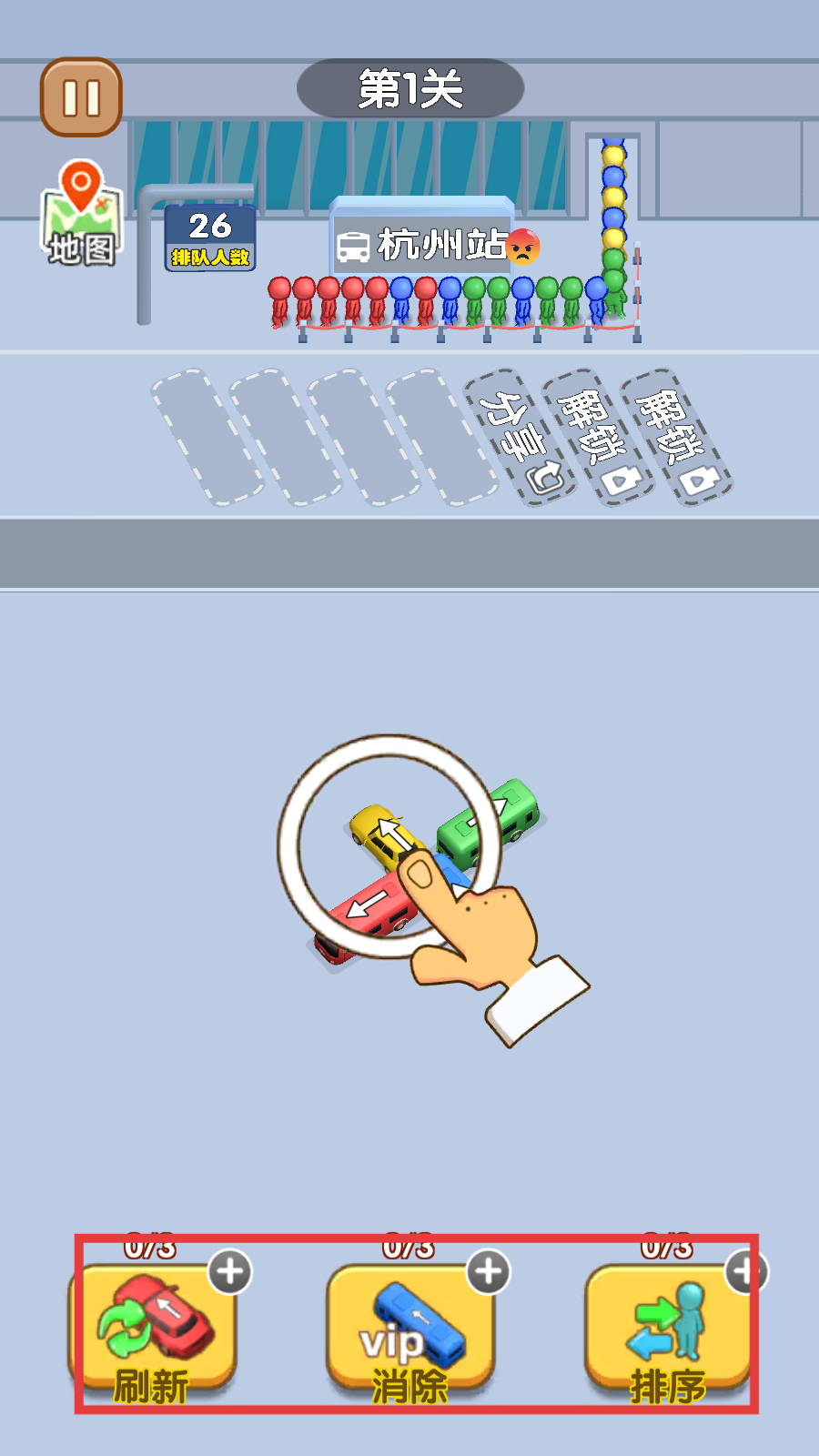Use the vip 消除 power-up
The height and width of the screenshot is (1456, 819).
[x=409, y=1331]
